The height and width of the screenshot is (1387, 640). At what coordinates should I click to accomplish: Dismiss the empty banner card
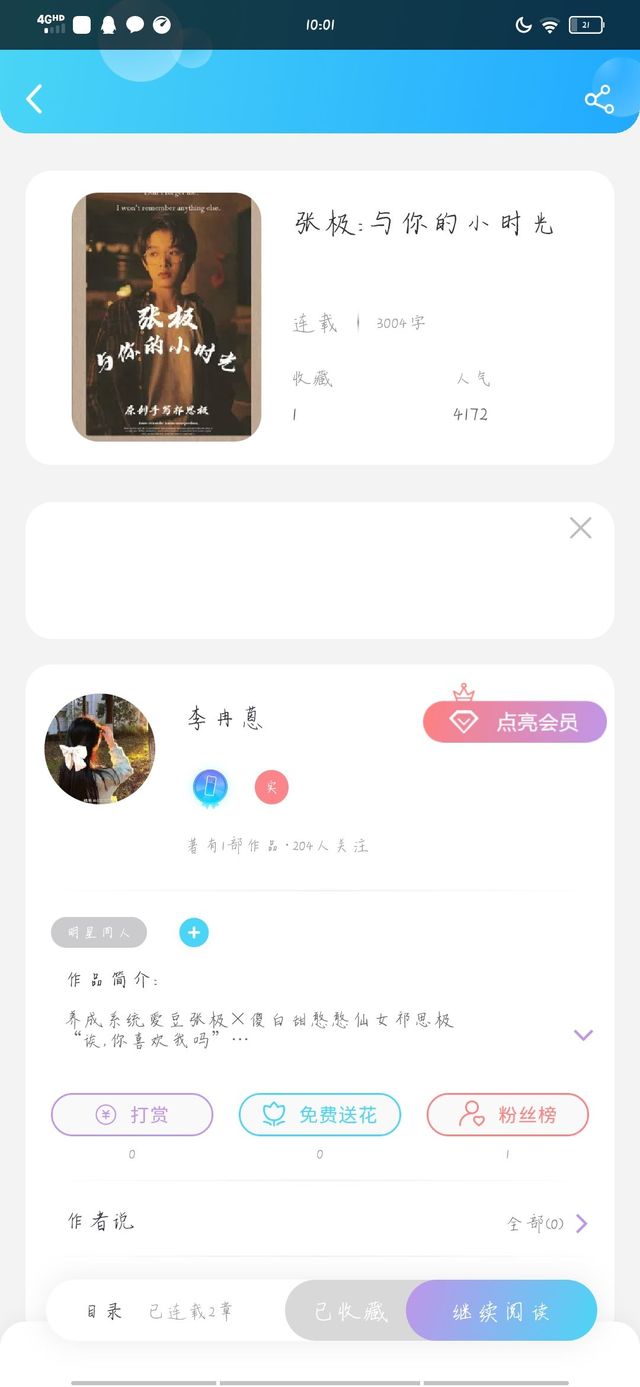pyautogui.click(x=580, y=528)
